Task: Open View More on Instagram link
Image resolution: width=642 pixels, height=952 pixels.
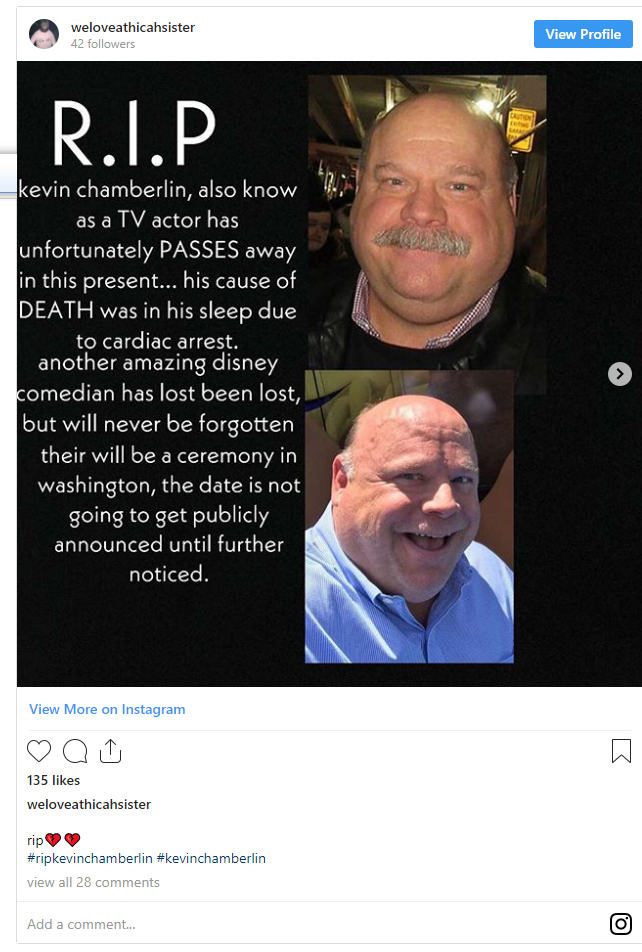Action: [107, 709]
